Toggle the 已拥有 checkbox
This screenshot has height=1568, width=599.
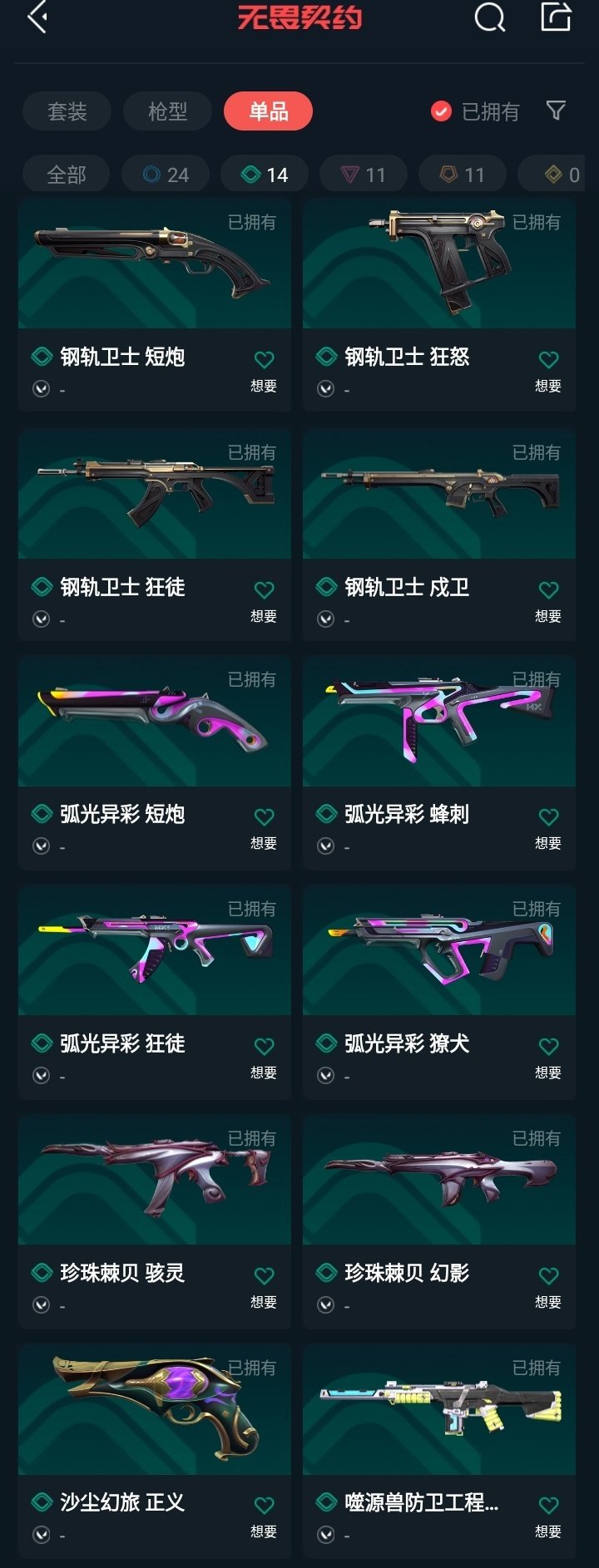[441, 111]
